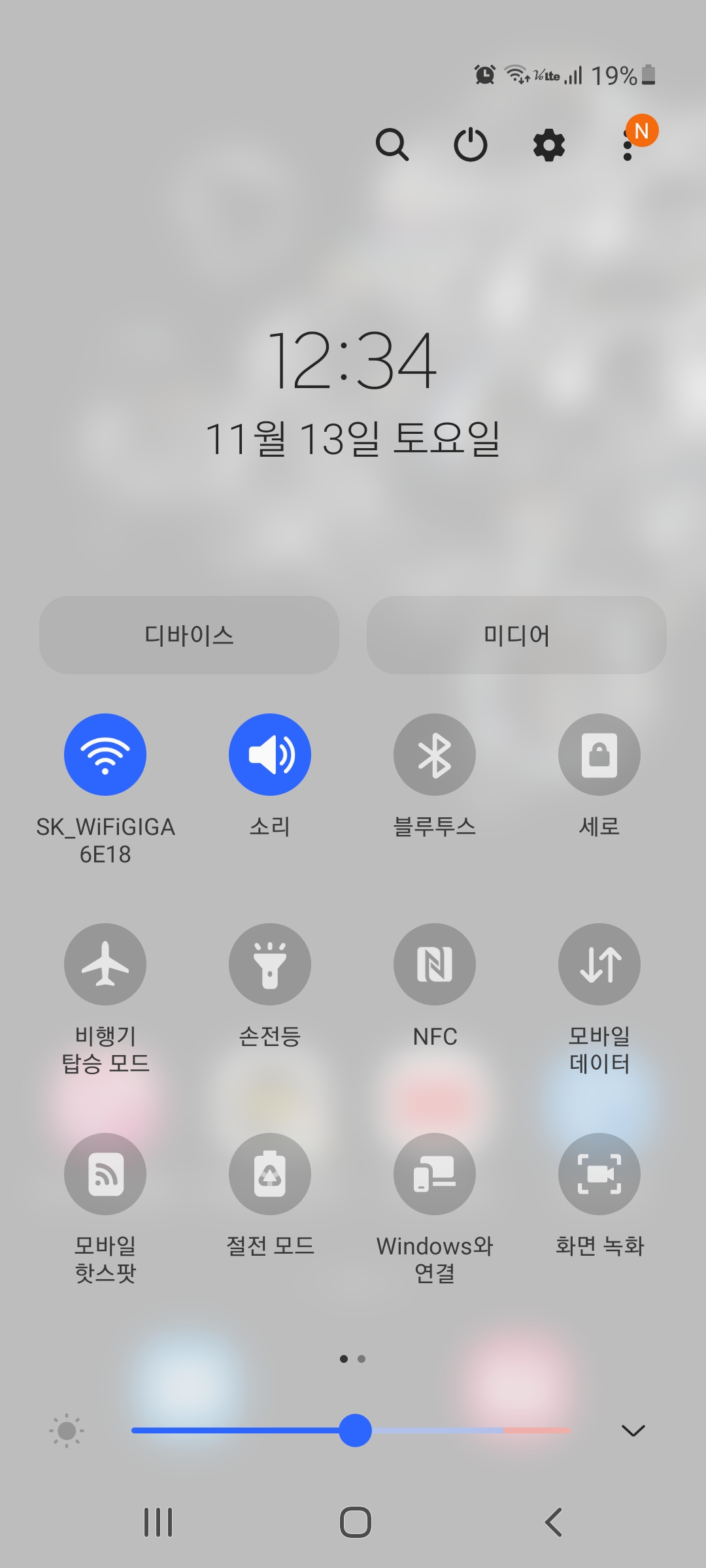The width and height of the screenshot is (706, 1568).
Task: Turn on the 손전등 flashlight
Action: point(270,964)
